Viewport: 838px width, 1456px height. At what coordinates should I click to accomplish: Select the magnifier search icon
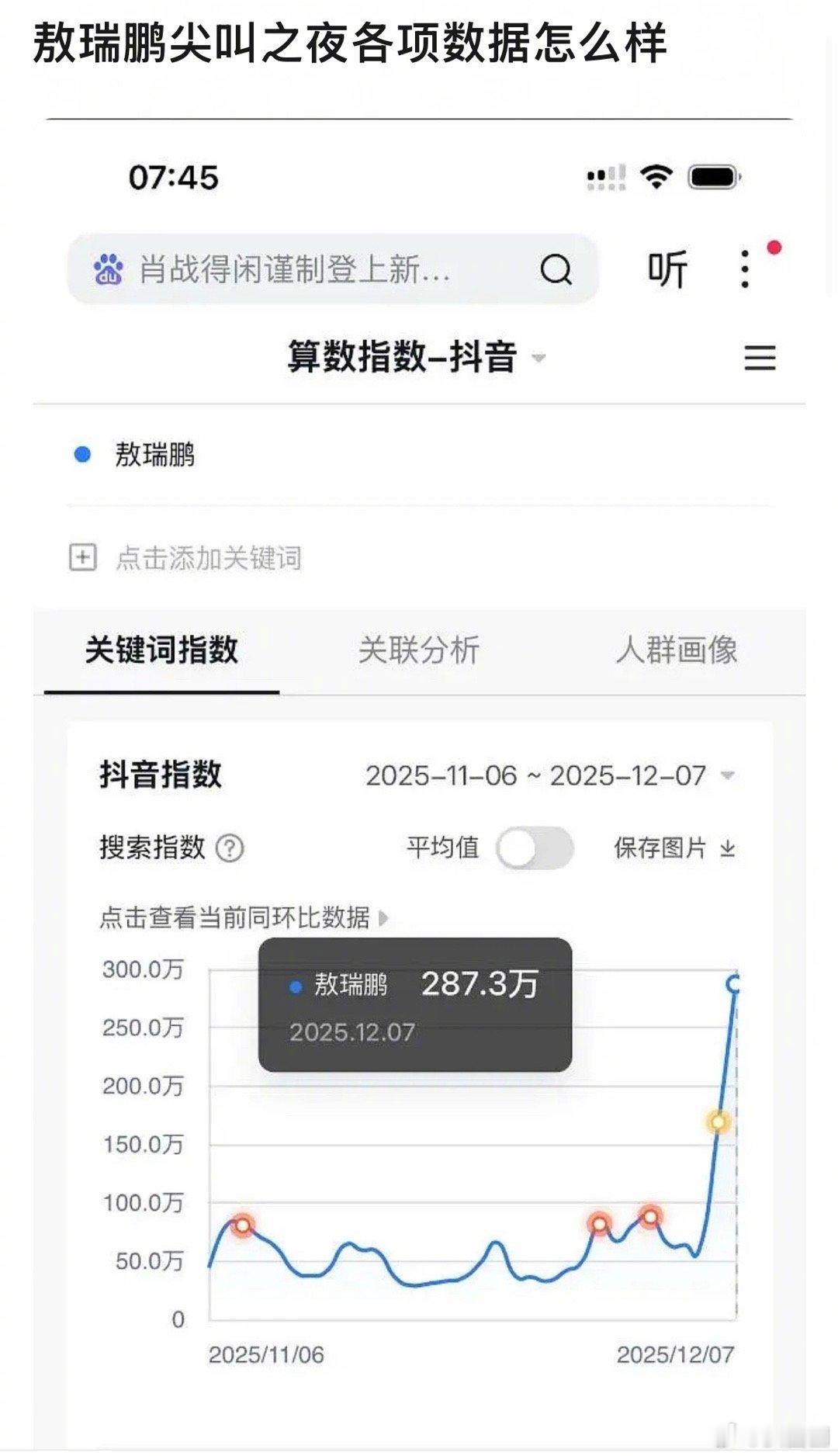coord(556,270)
